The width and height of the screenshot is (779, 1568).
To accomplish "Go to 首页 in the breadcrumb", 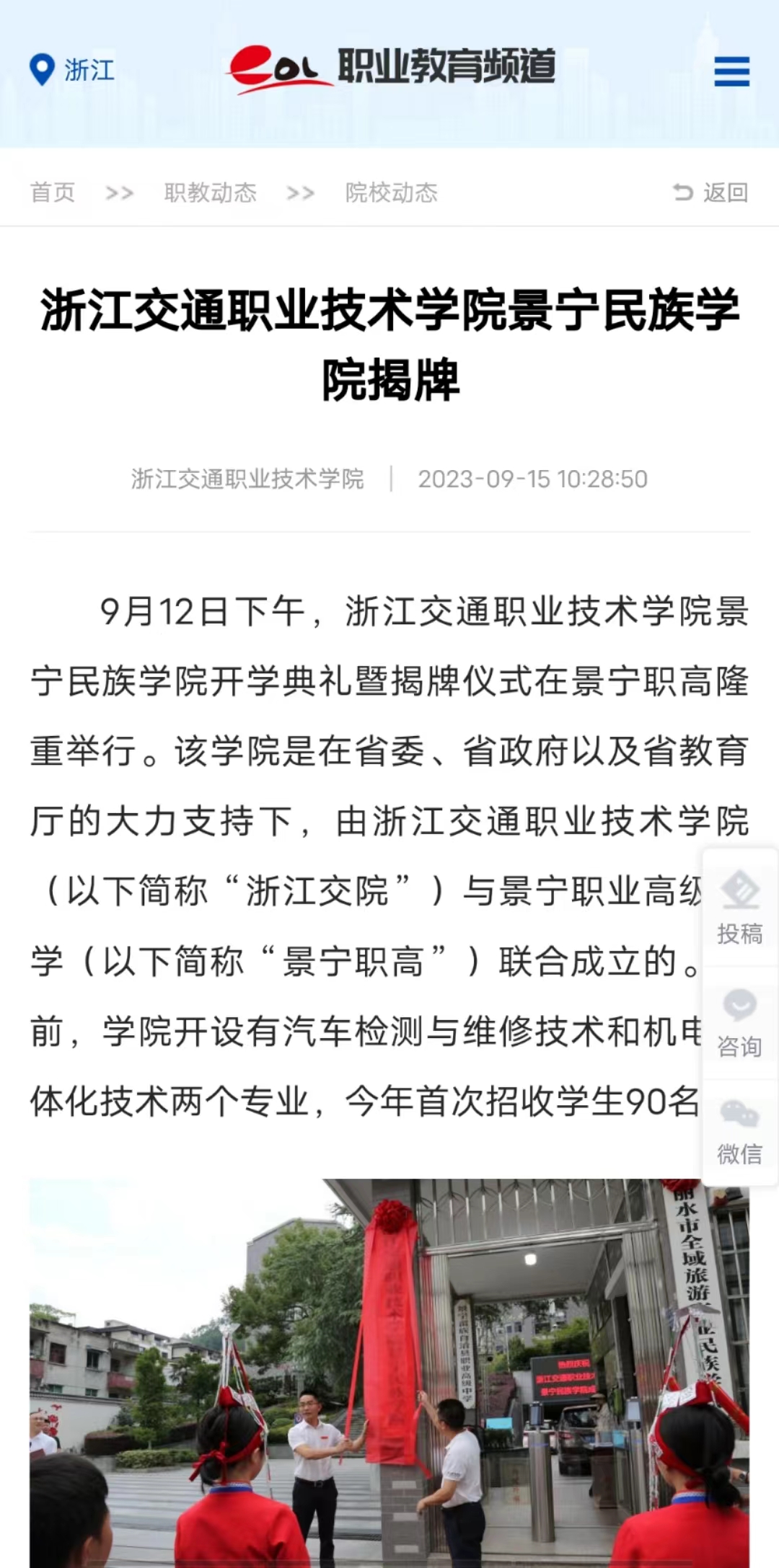I will tap(53, 192).
